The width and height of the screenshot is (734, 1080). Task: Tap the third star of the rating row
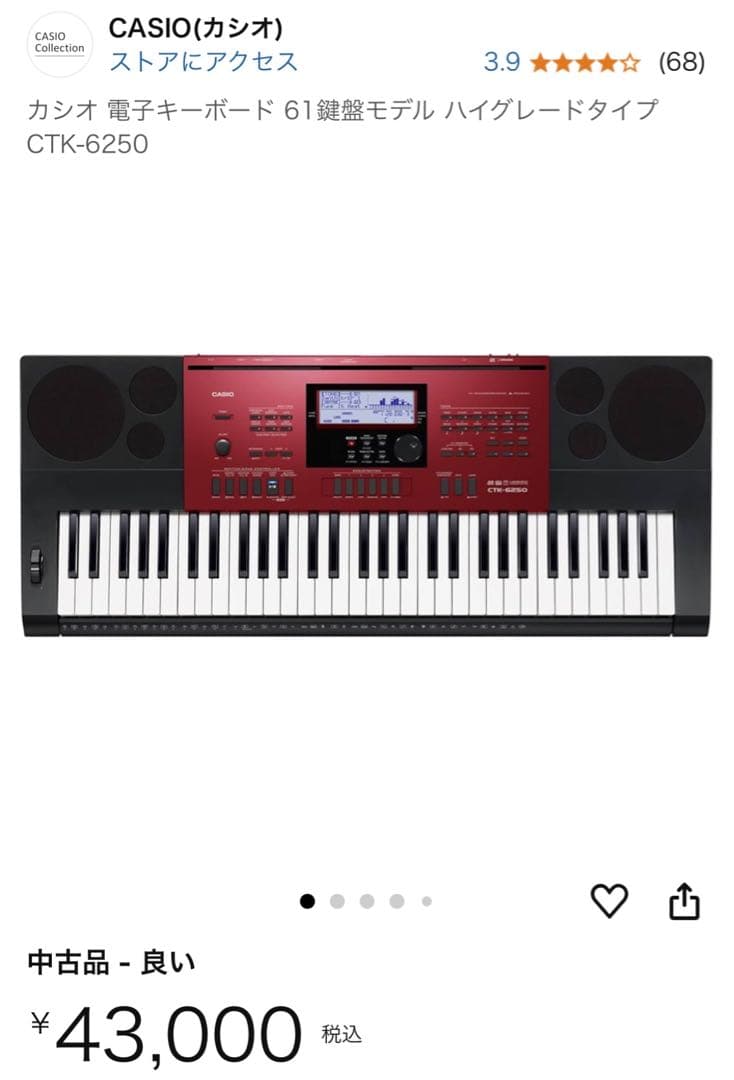586,62
